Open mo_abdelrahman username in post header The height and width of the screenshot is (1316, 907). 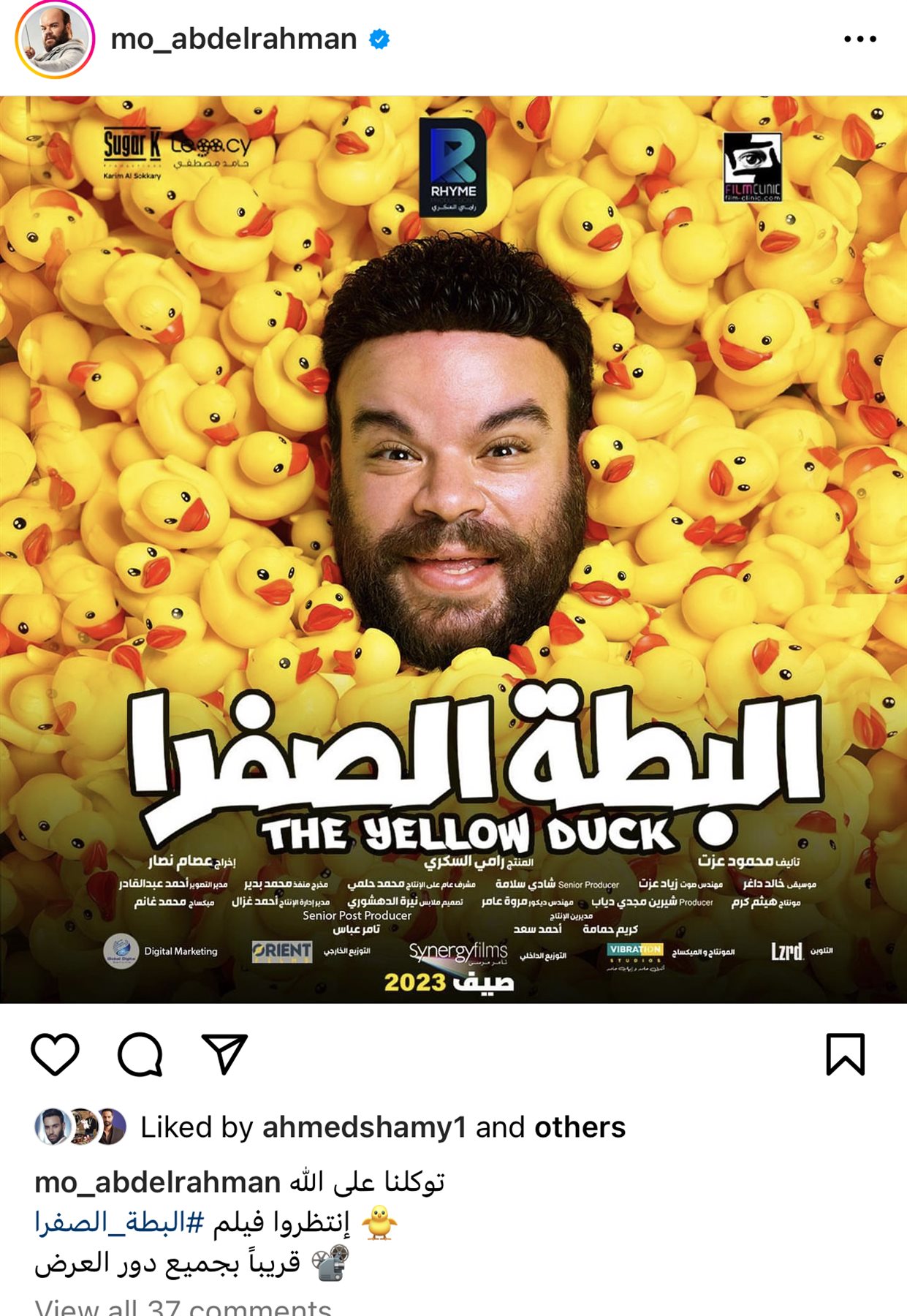[x=233, y=39]
